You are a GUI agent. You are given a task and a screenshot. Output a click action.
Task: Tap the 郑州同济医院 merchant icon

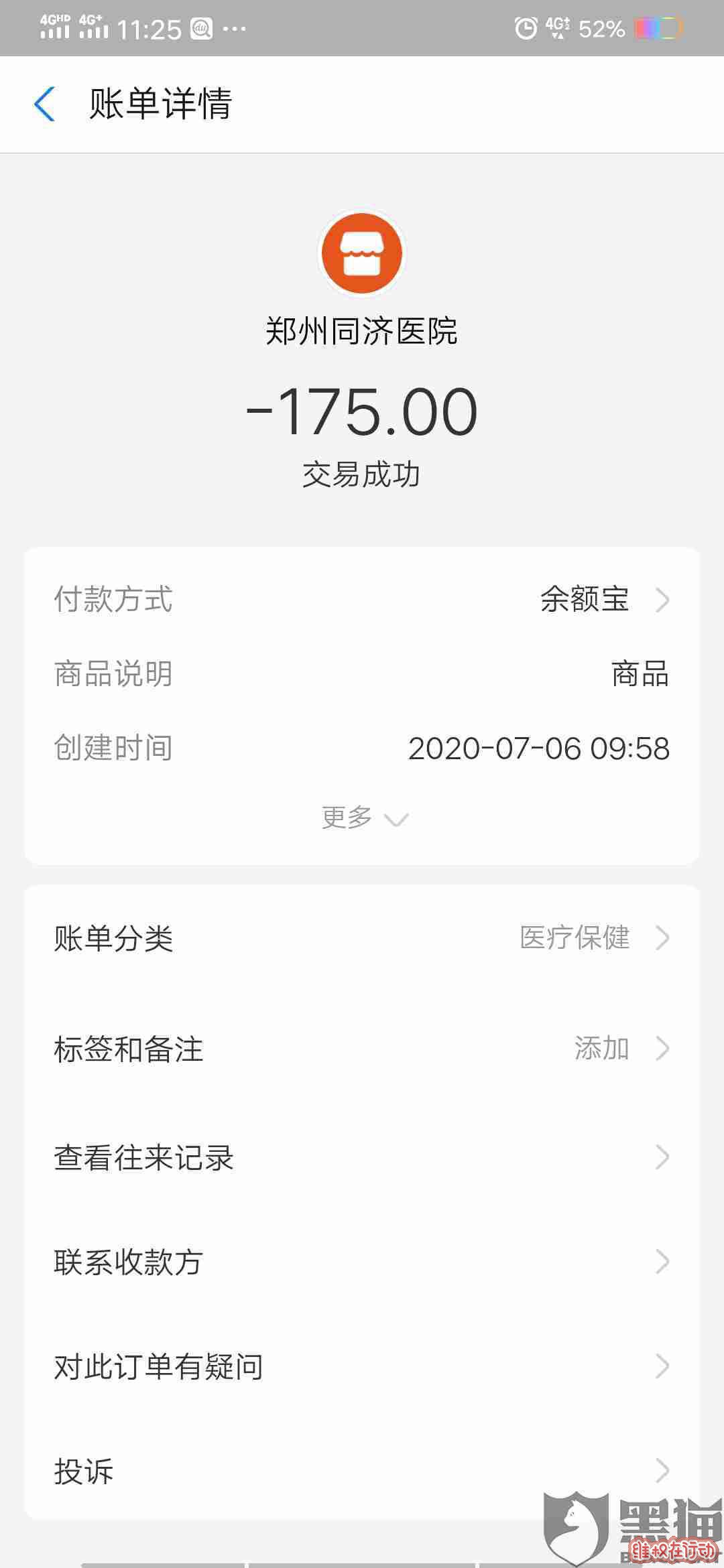362,253
